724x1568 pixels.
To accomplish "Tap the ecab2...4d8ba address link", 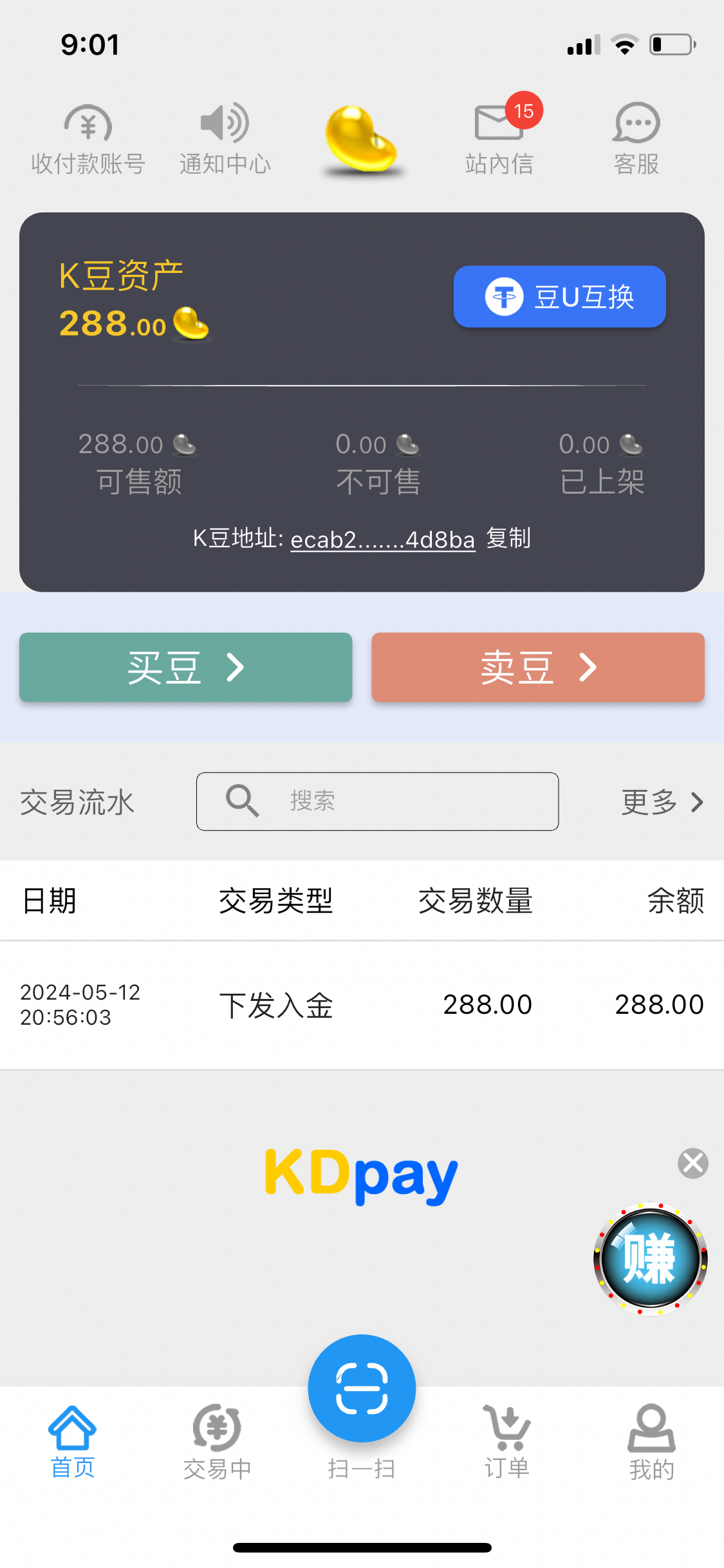I will pyautogui.click(x=382, y=539).
